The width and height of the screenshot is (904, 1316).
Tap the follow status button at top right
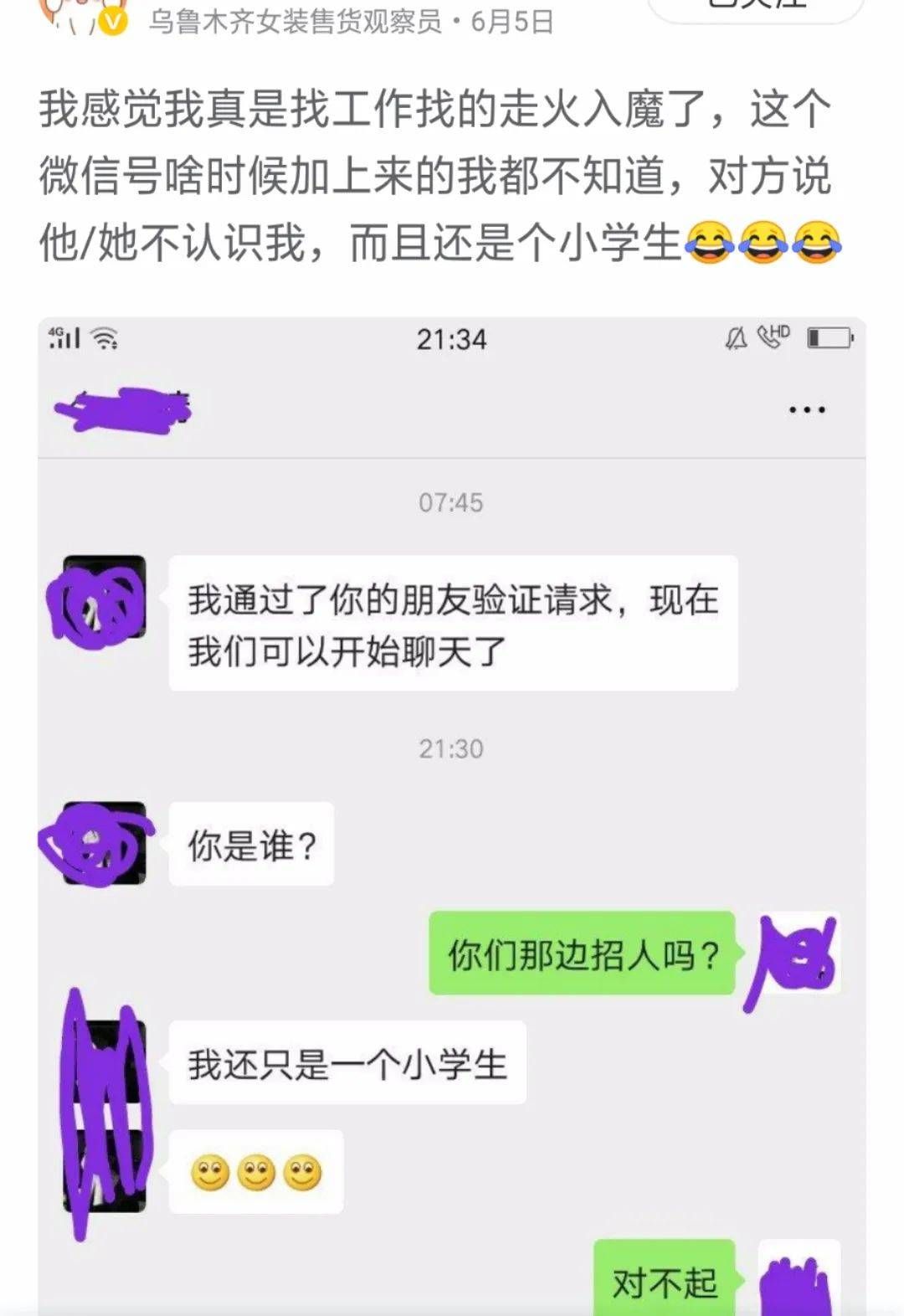point(757,7)
